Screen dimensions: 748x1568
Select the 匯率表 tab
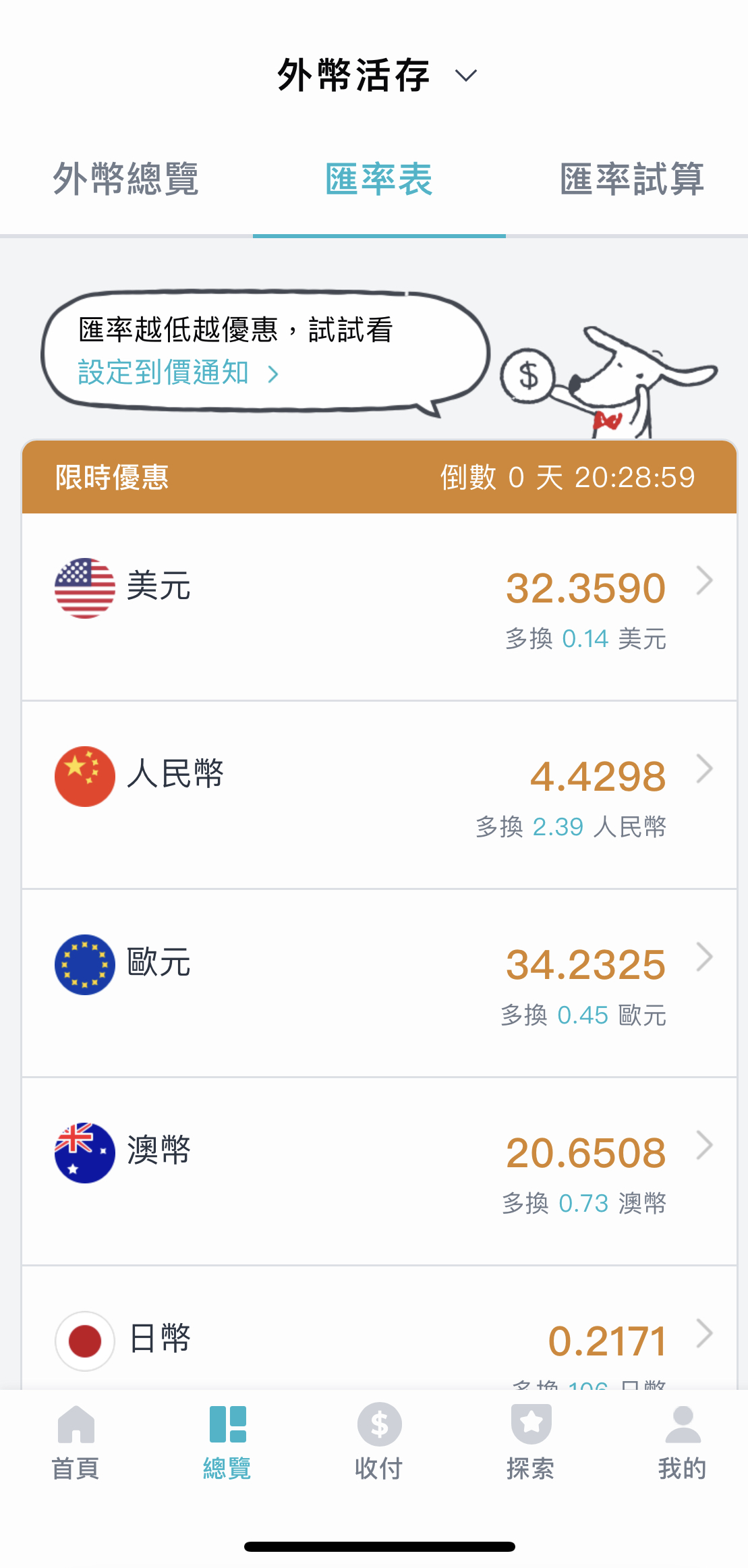click(x=379, y=179)
